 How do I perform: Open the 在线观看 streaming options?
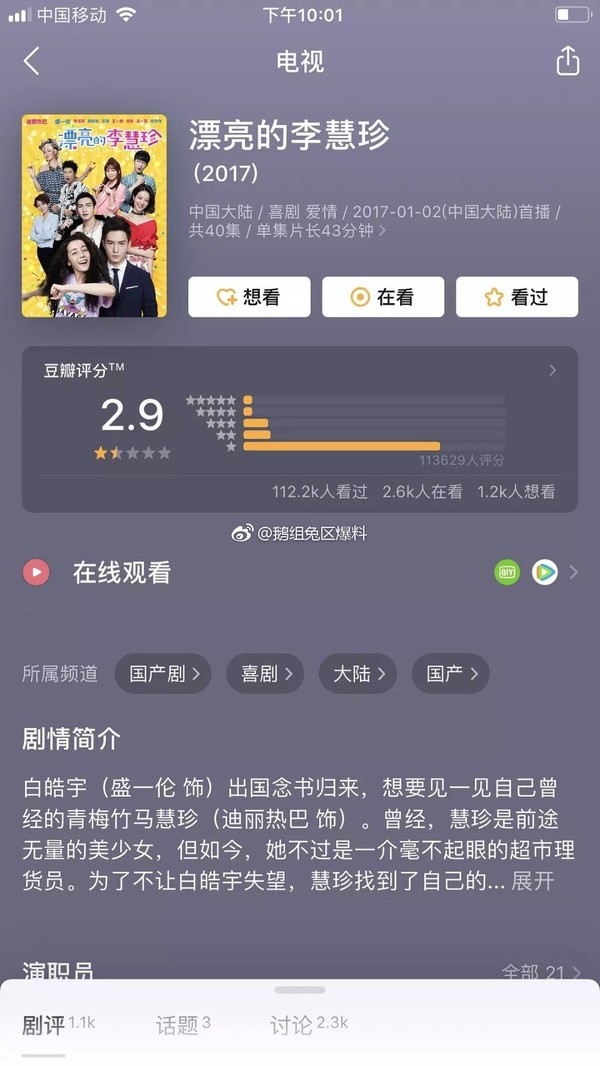pos(300,573)
